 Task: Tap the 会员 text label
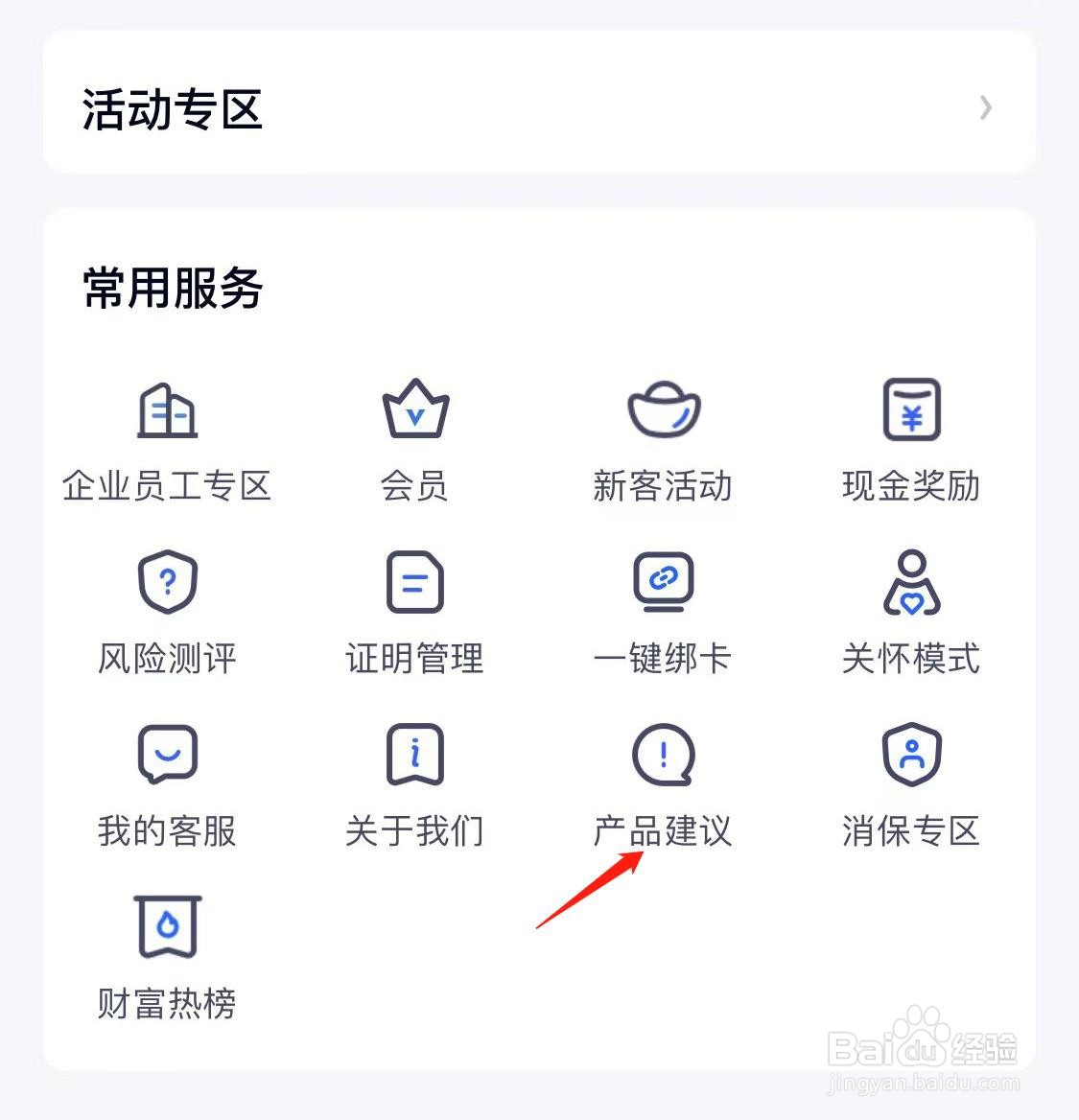[414, 486]
